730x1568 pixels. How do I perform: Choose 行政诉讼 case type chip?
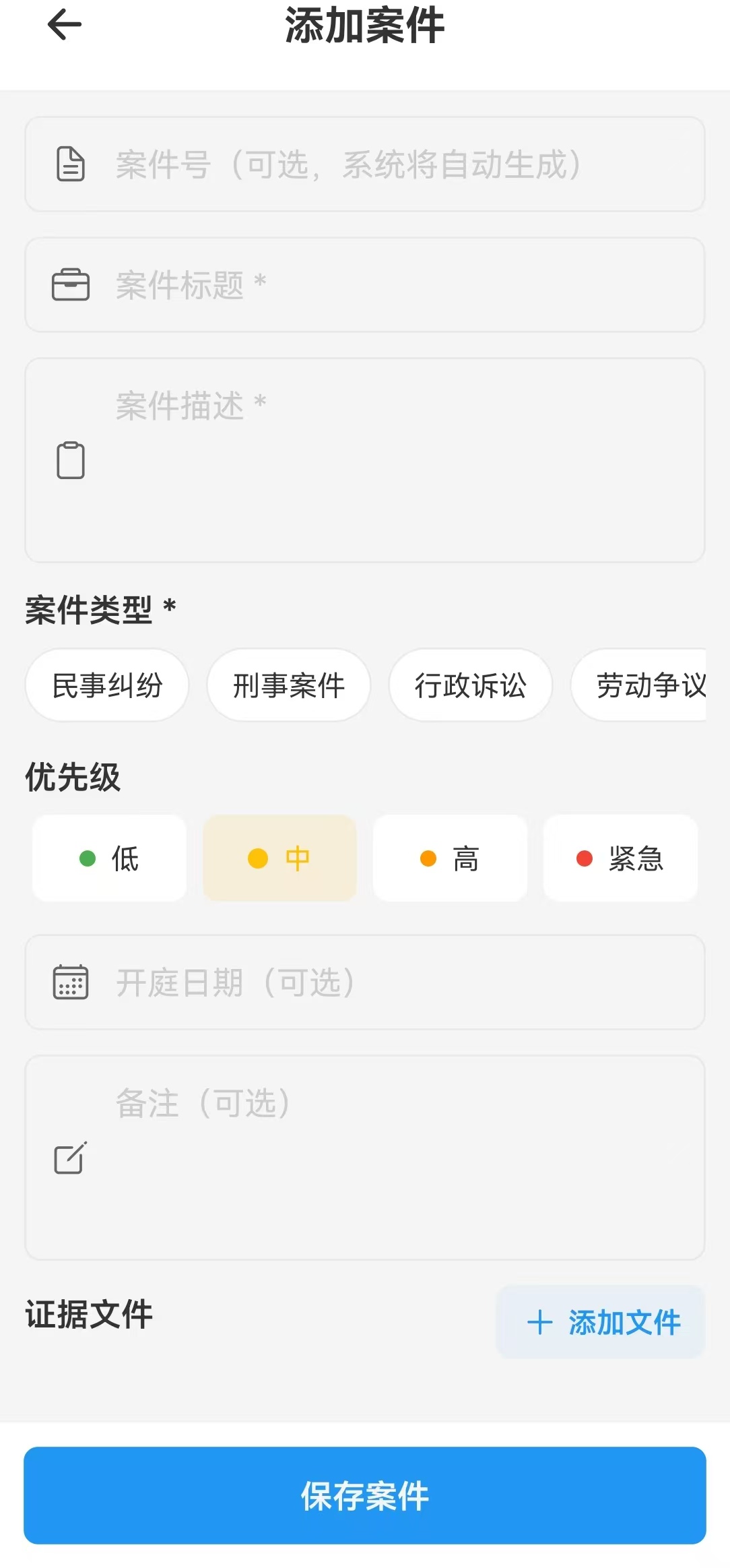[470, 685]
